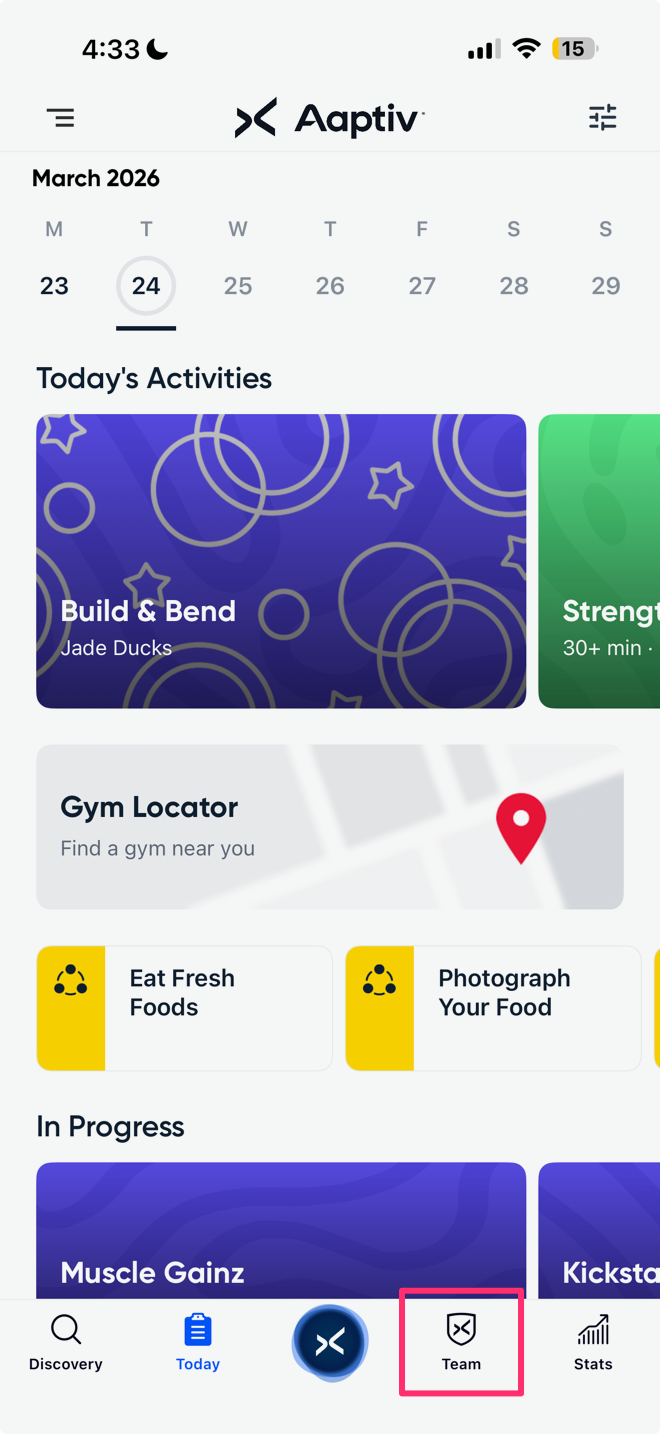Select Sunday 29 in the calendar
Viewport: 660px width, 1434px height.
pyautogui.click(x=606, y=286)
